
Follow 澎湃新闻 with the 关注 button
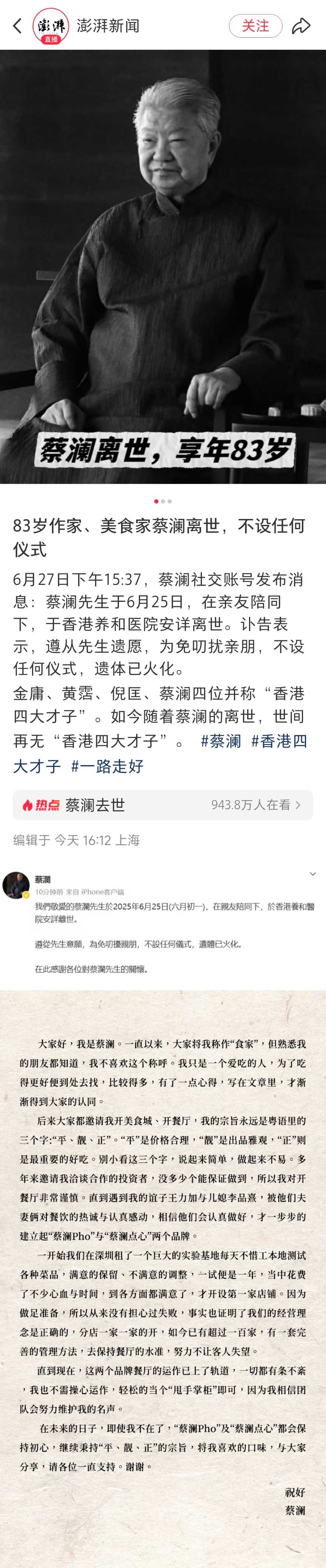tap(255, 26)
